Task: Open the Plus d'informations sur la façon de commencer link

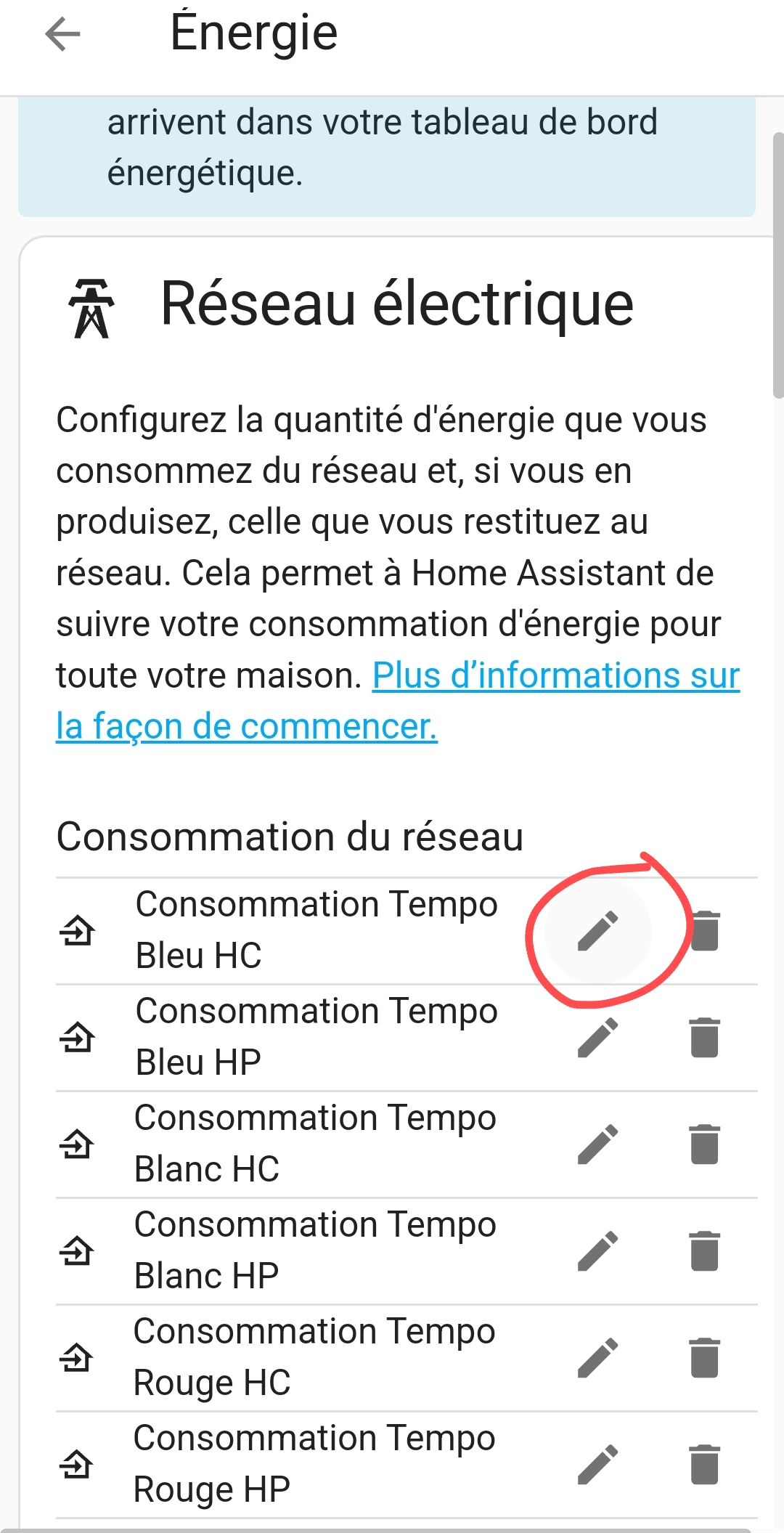Action: coord(398,701)
